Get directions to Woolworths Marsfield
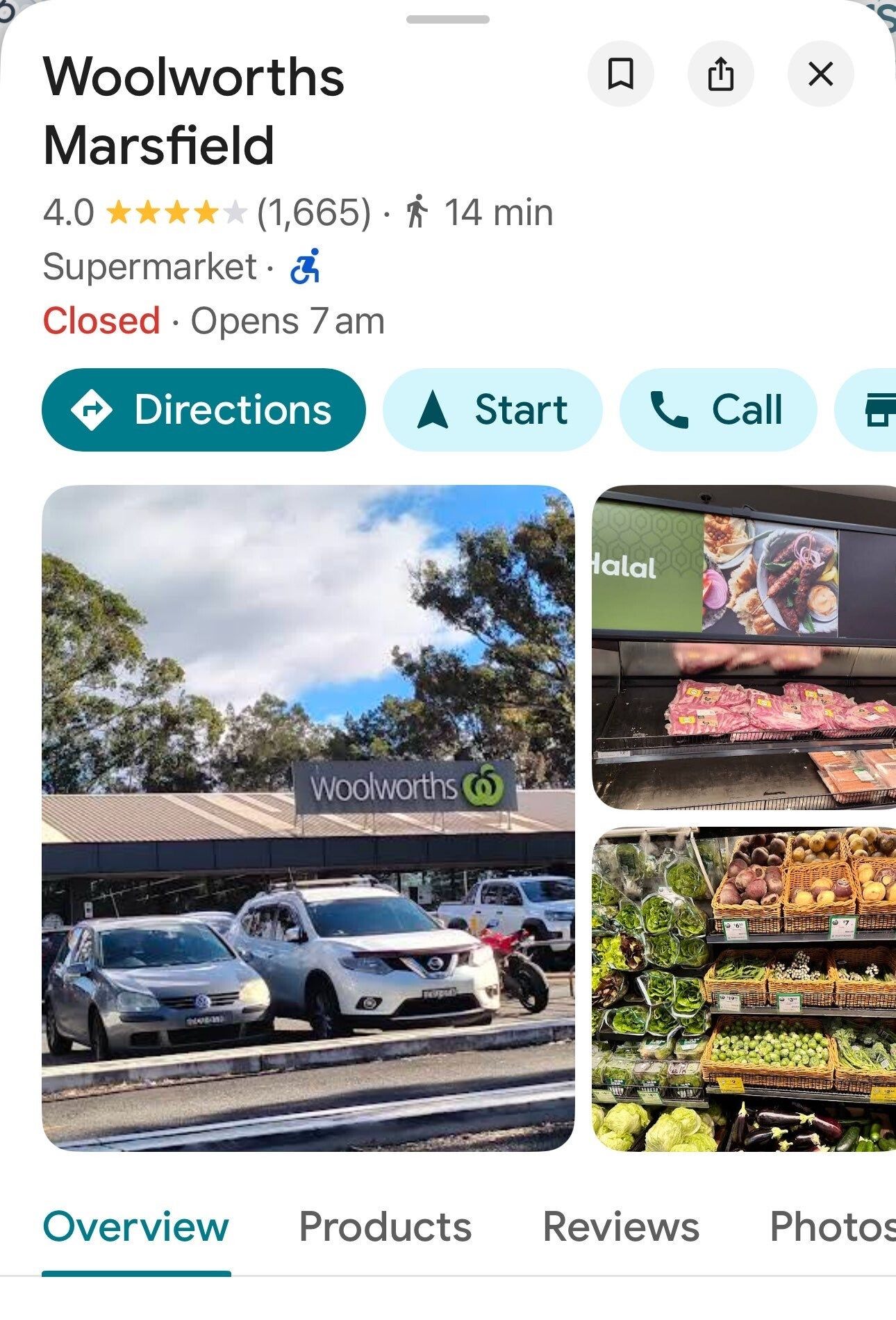 pos(204,410)
